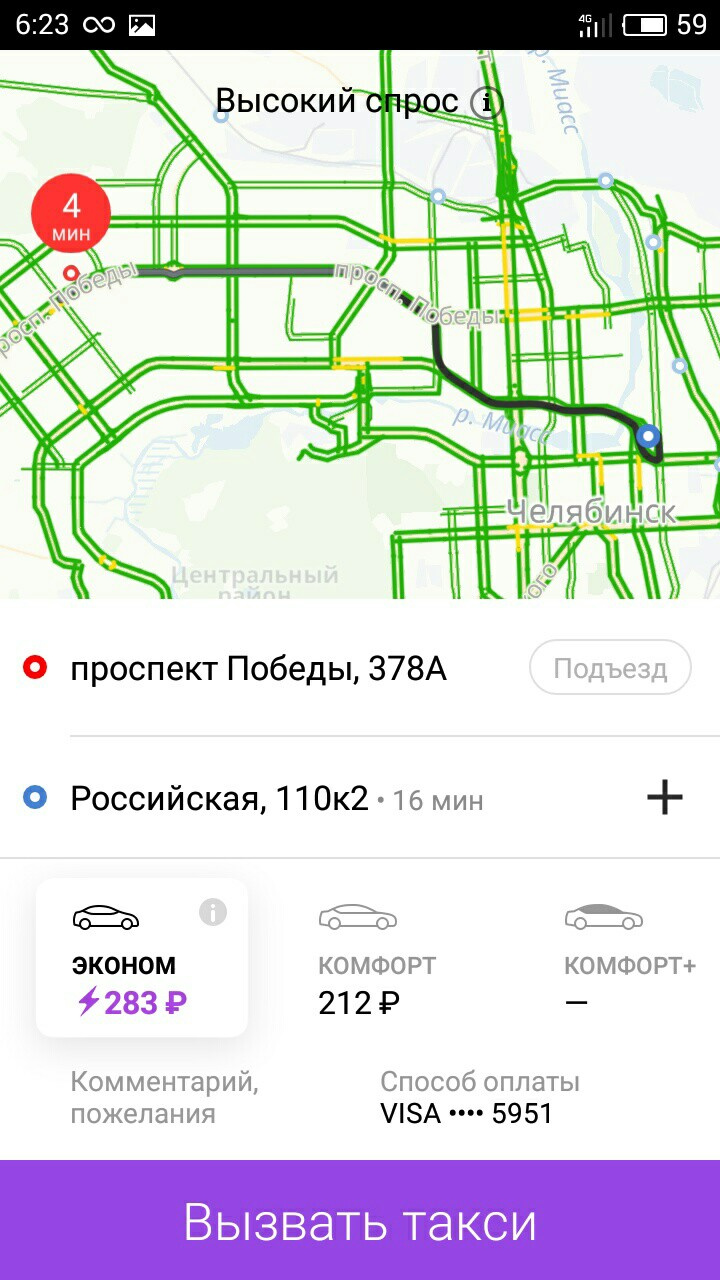This screenshot has width=720, height=1280.
Task: Select the Эконом tariff card
Action: point(141,957)
